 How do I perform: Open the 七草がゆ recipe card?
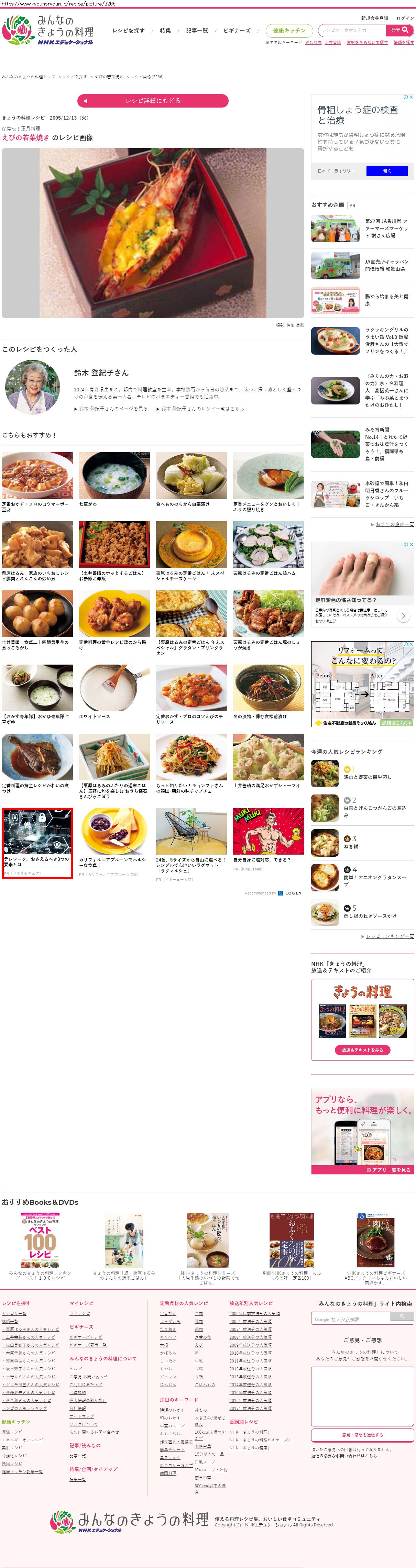click(x=114, y=478)
